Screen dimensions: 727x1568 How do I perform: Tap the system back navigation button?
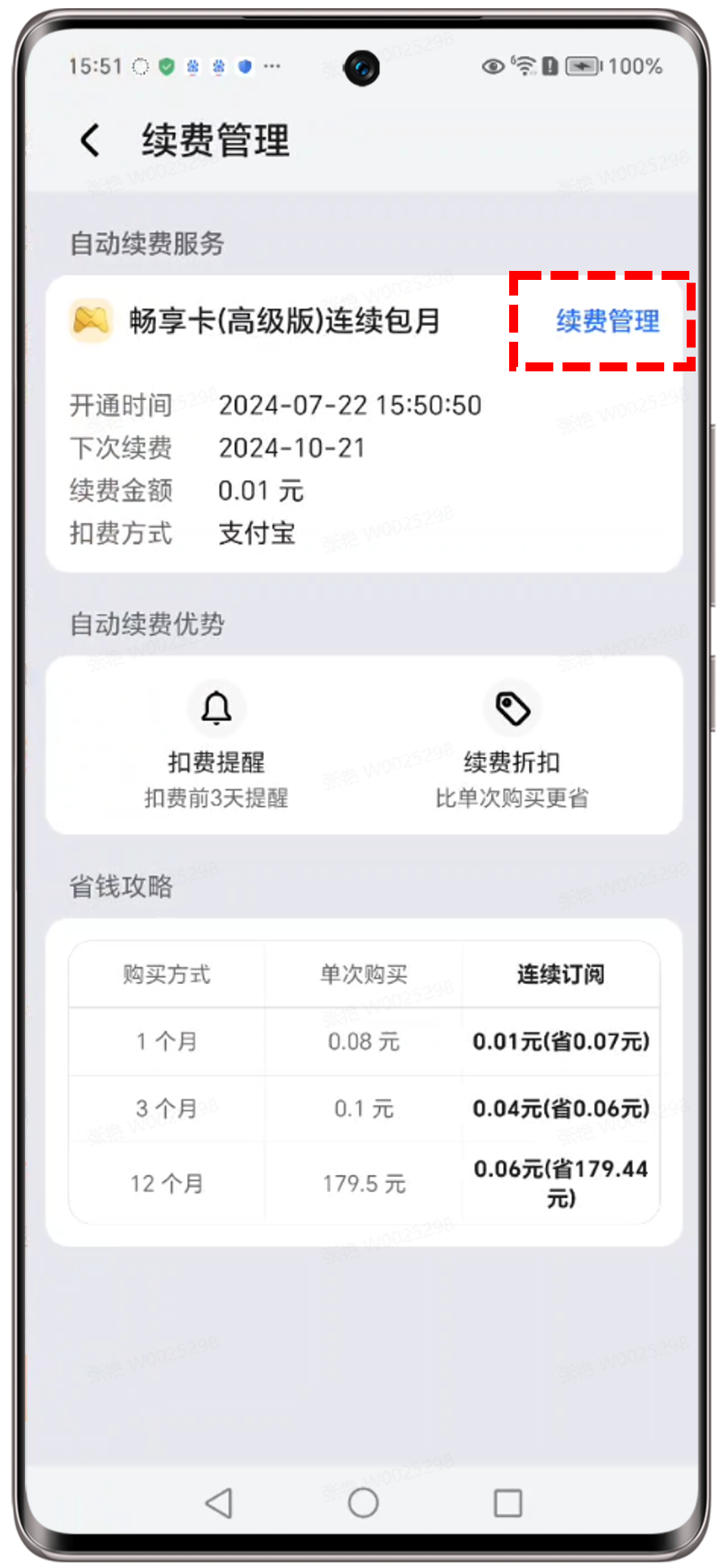(219, 1503)
